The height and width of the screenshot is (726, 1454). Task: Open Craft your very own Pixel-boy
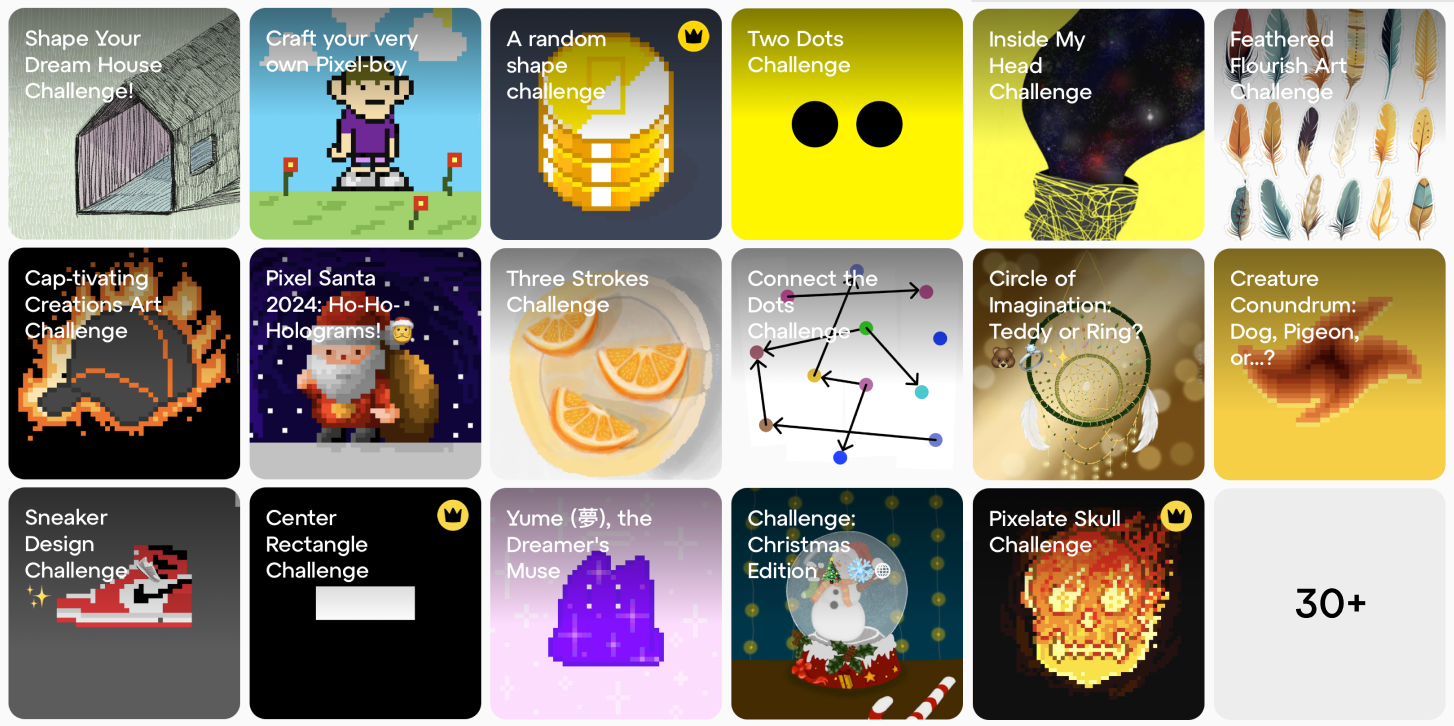tap(365, 124)
